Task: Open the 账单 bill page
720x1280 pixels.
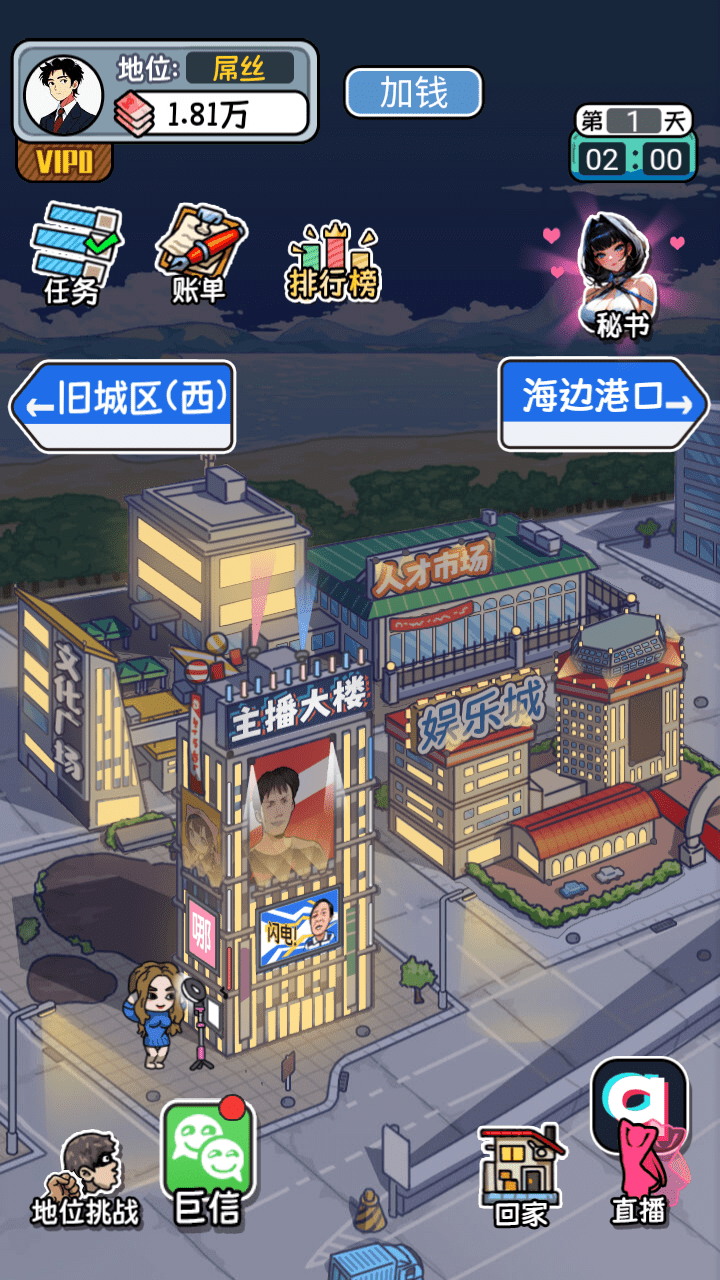Action: tap(200, 250)
